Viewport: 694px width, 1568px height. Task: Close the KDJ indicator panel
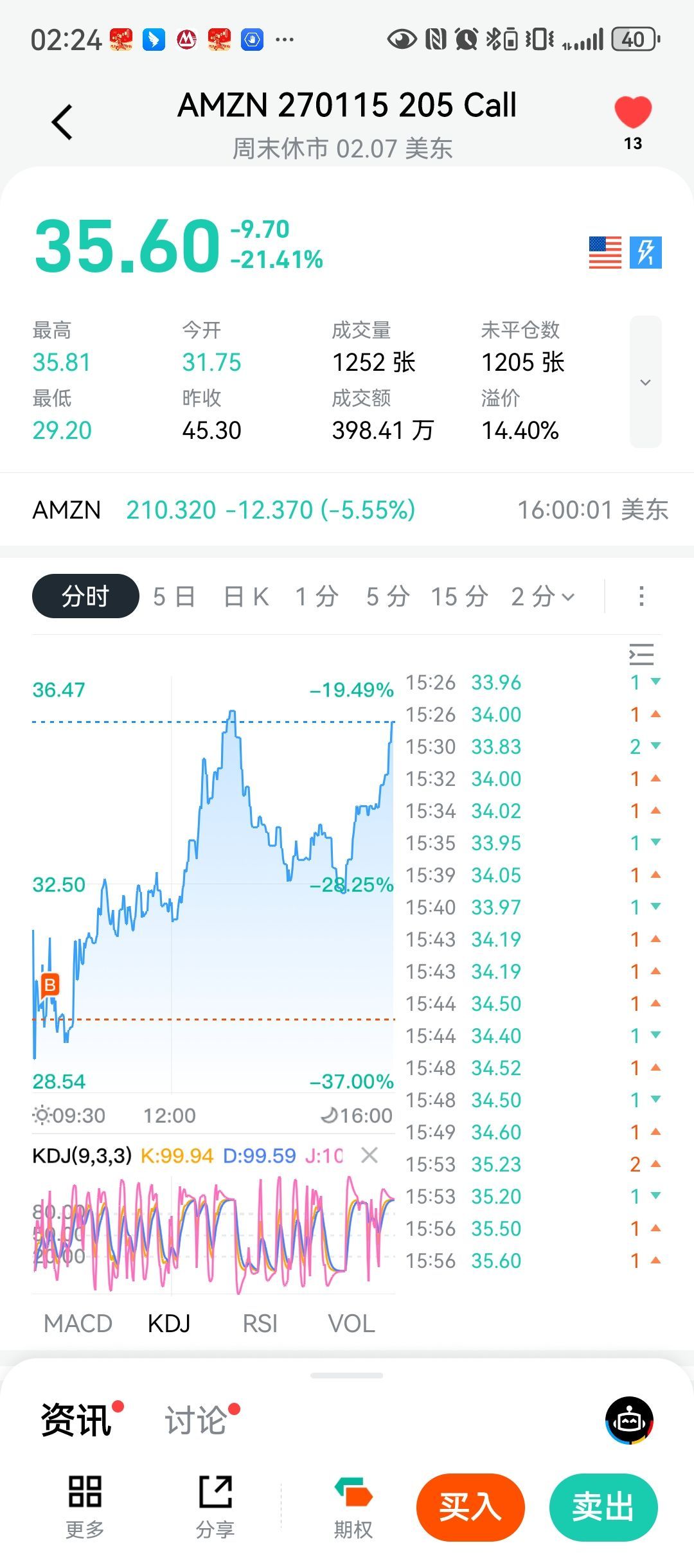[369, 1155]
